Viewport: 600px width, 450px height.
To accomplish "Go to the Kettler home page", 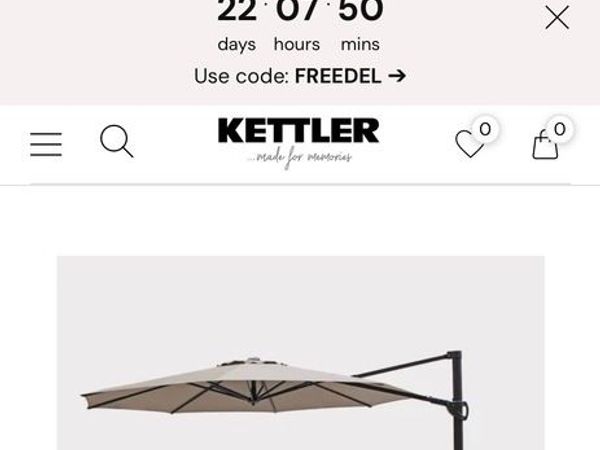I will click(298, 142).
